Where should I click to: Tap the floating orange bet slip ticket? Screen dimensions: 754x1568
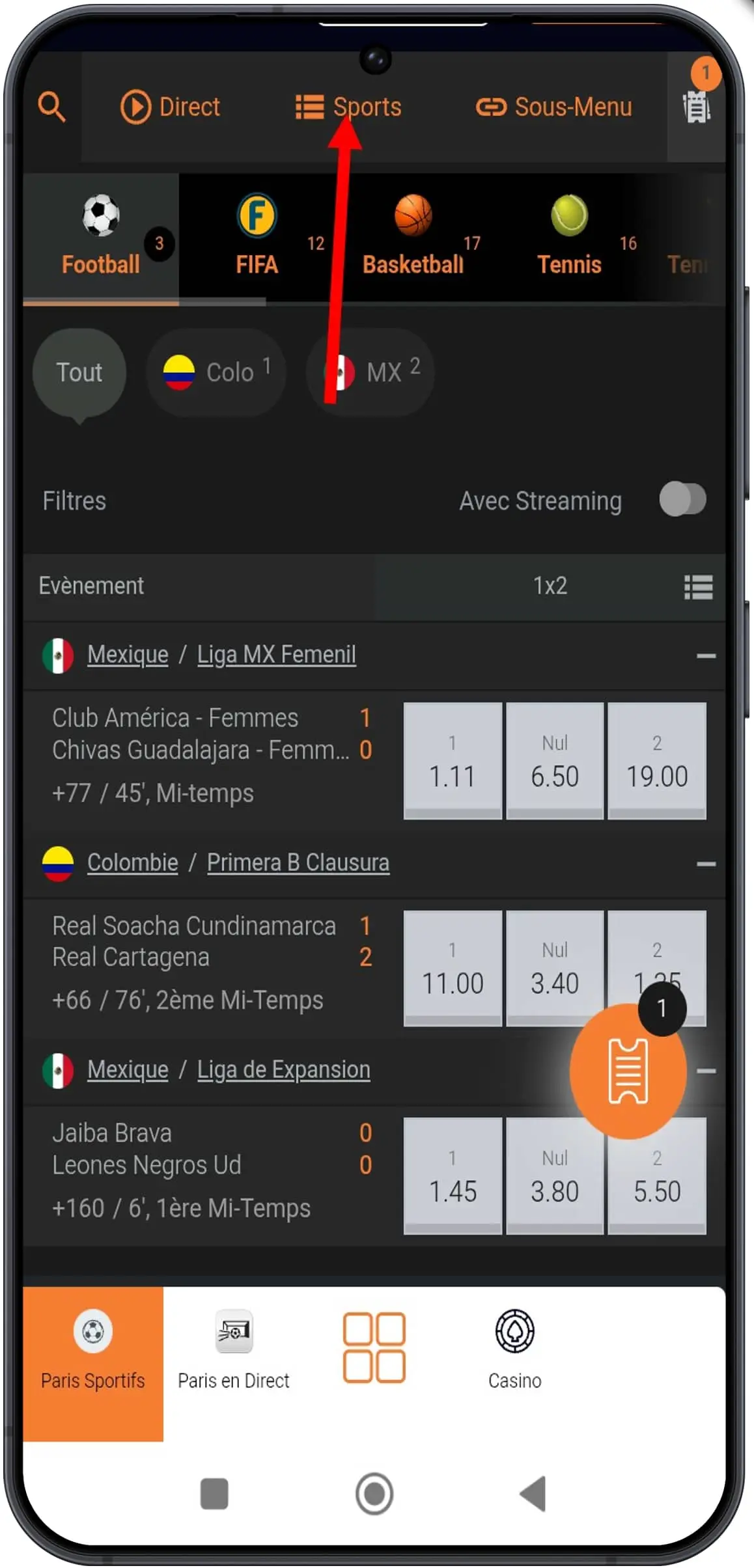627,1072
